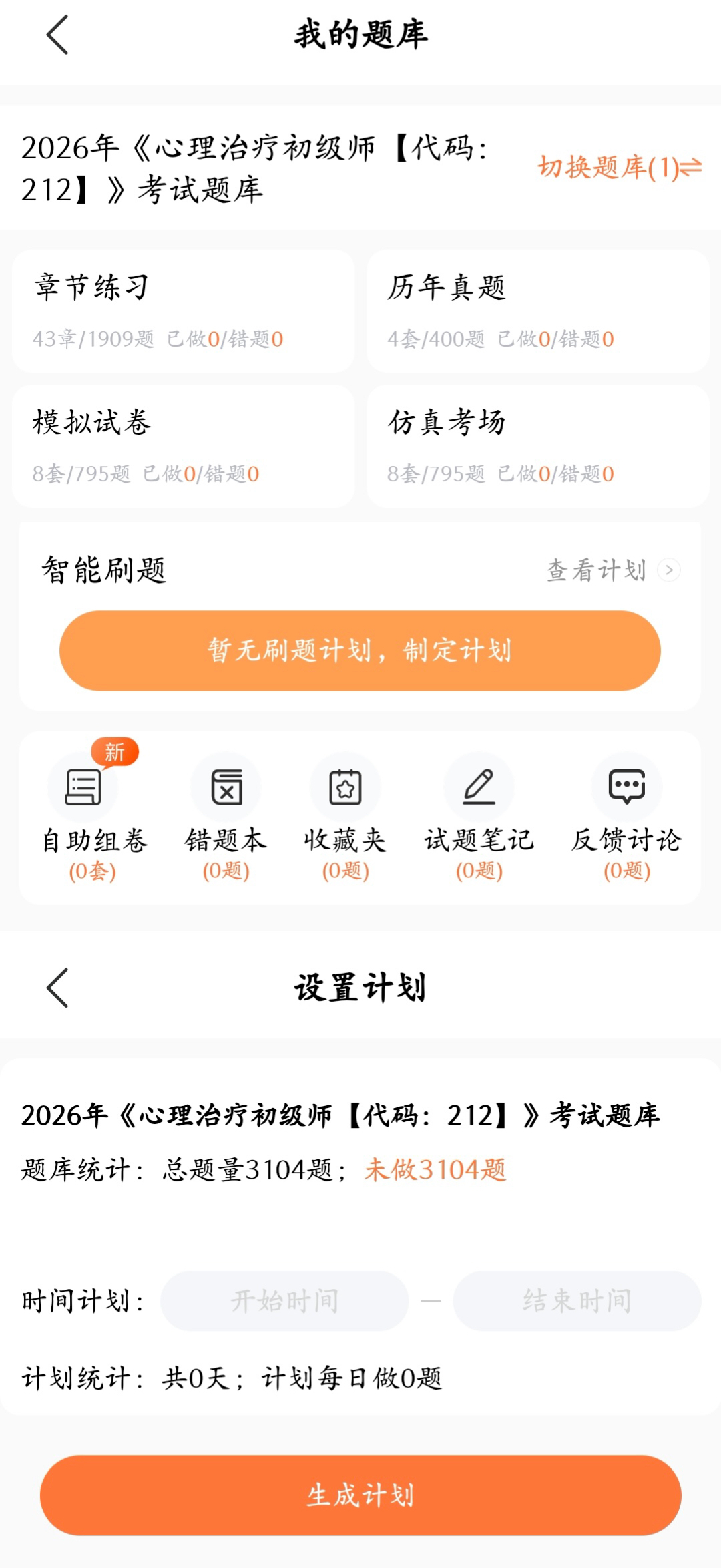The image size is (721, 1568).
Task: Tap 切换题库 to switch question bank
Action: click(619, 167)
